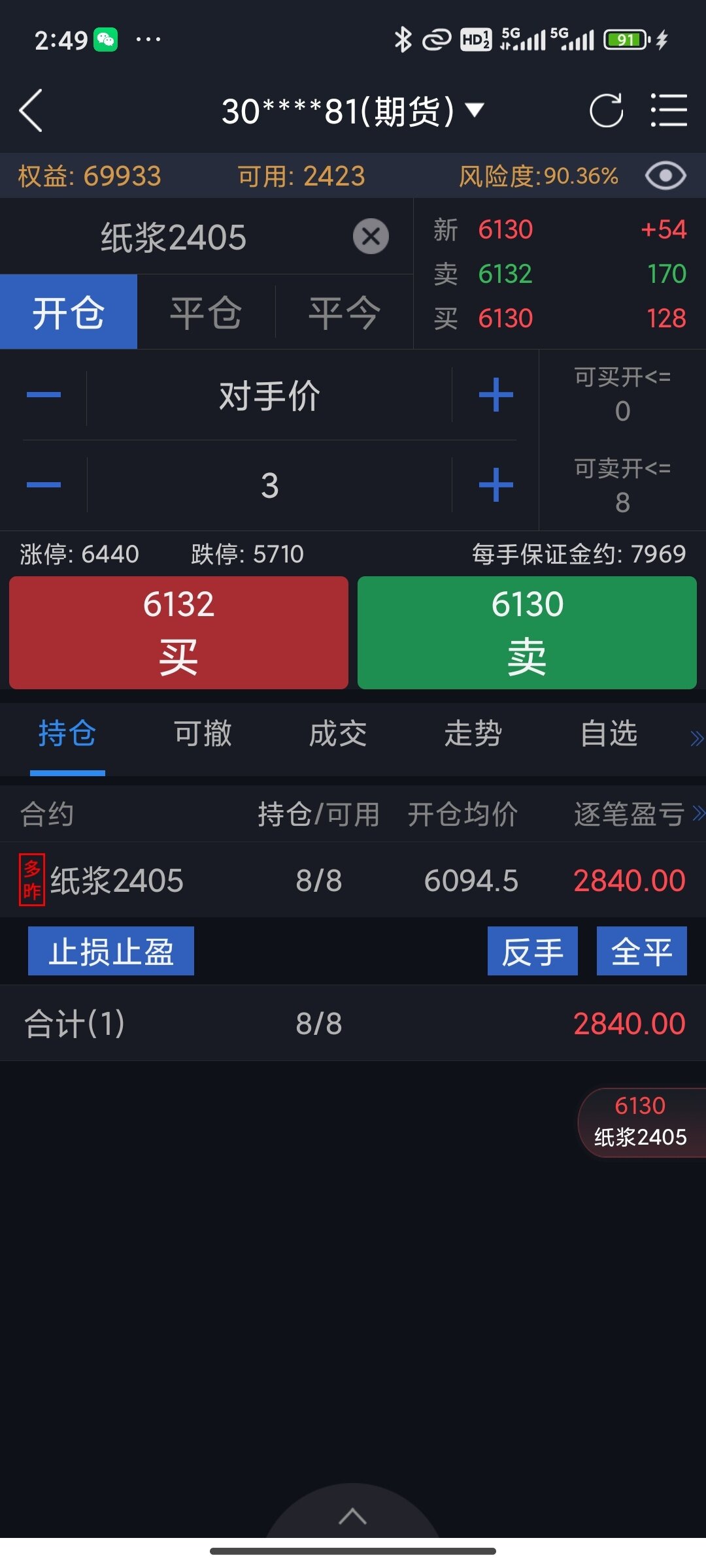Select the 平今 tab

(x=344, y=312)
